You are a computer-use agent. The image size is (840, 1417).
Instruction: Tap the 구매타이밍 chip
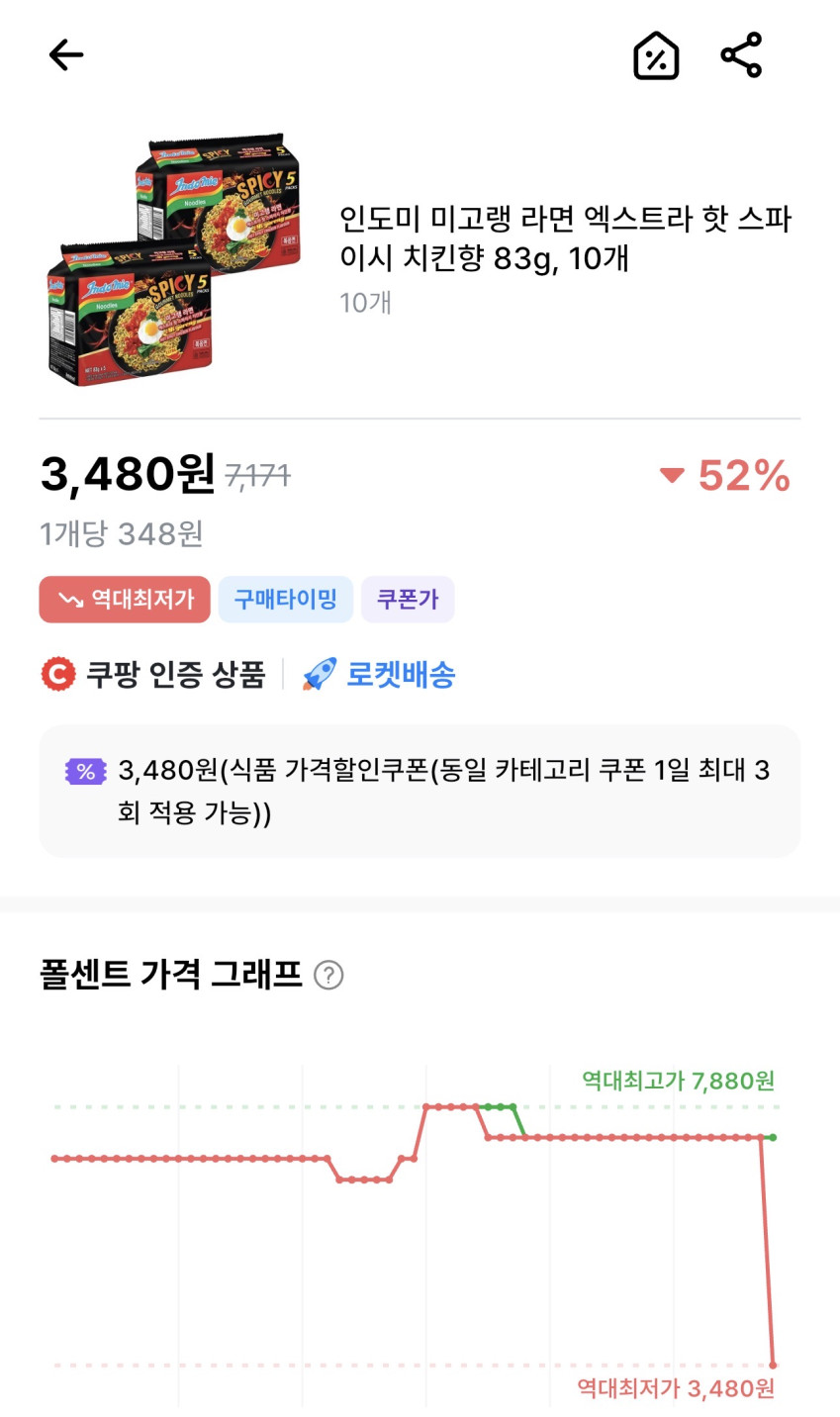(x=285, y=600)
